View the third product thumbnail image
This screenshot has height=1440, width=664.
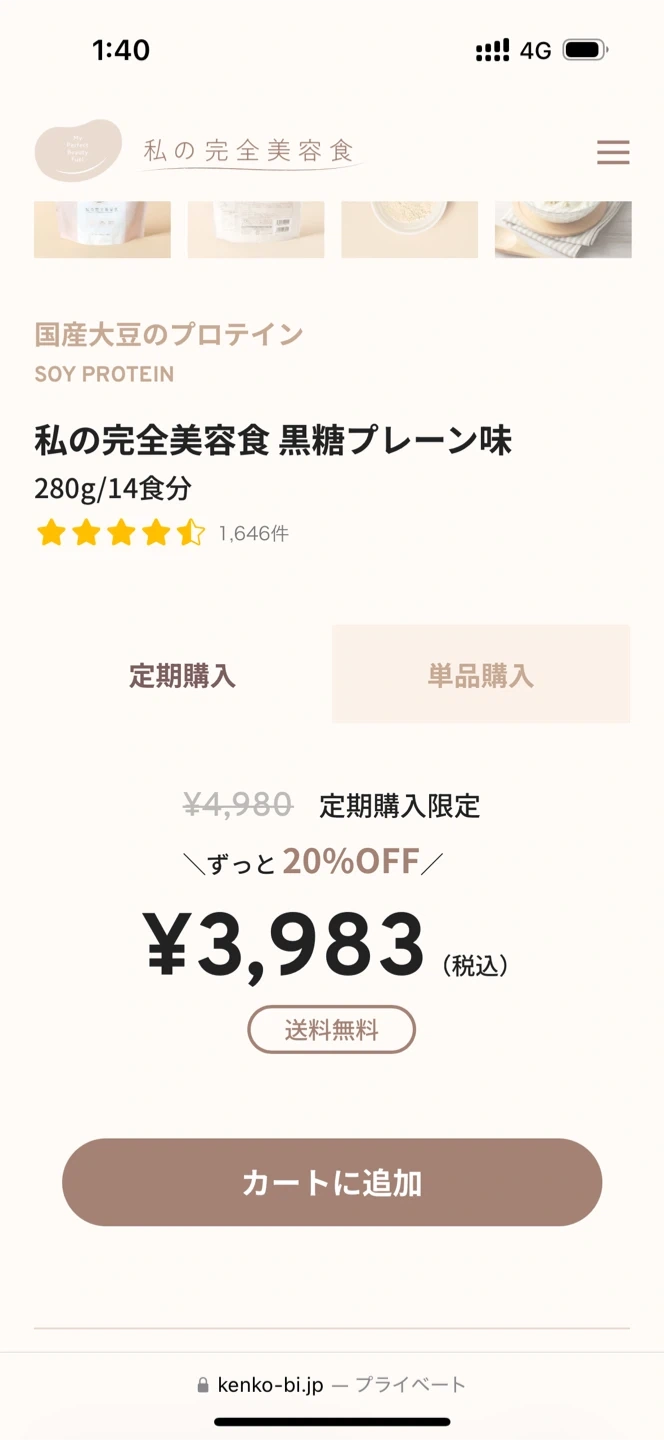tap(409, 229)
